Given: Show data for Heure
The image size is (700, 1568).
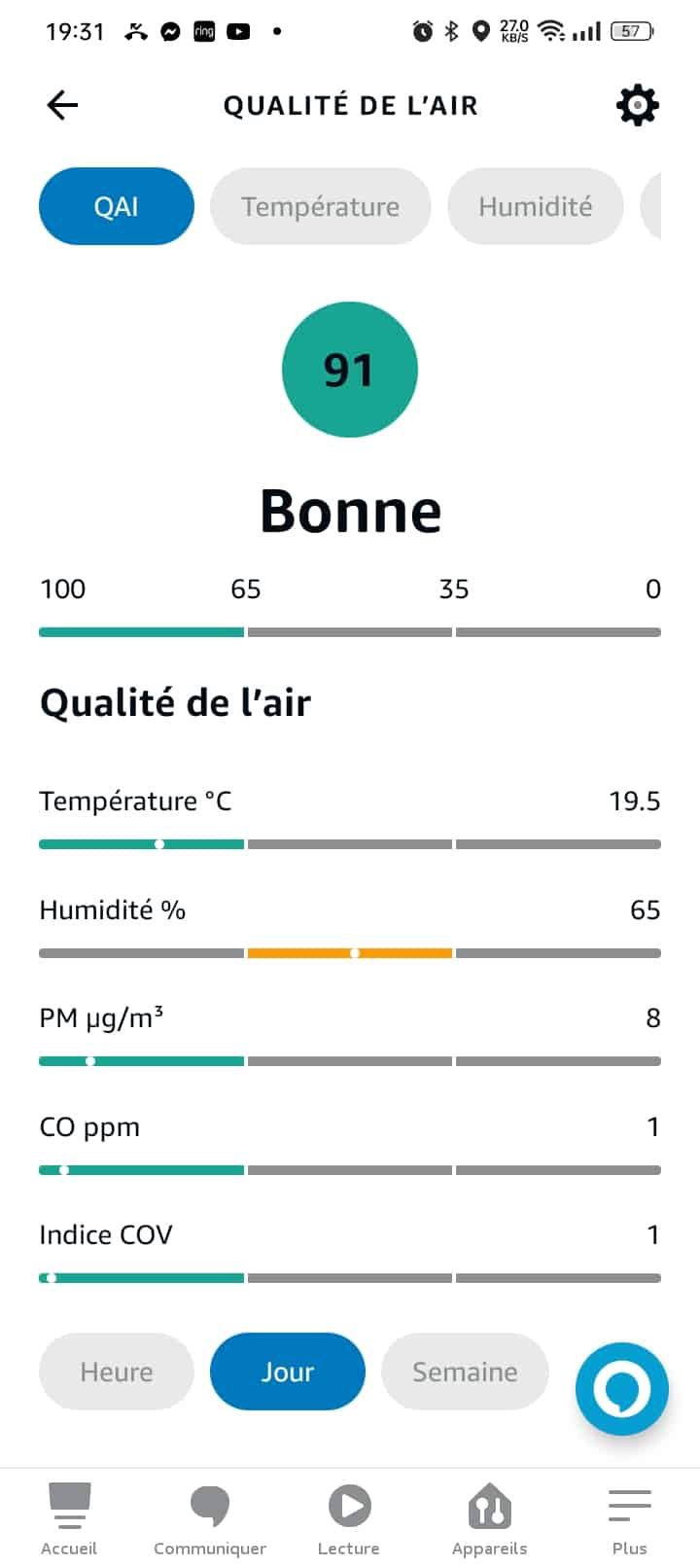Looking at the screenshot, I should pyautogui.click(x=117, y=1372).
